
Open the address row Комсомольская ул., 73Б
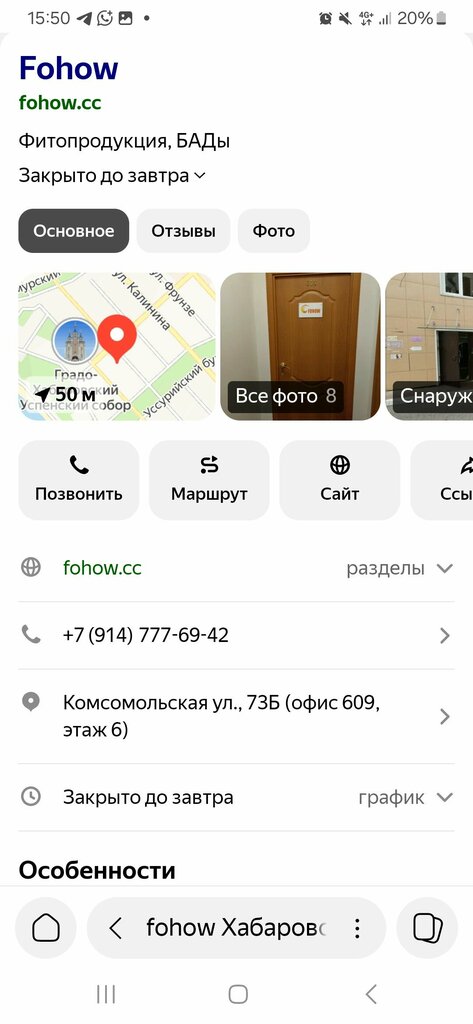(x=236, y=716)
